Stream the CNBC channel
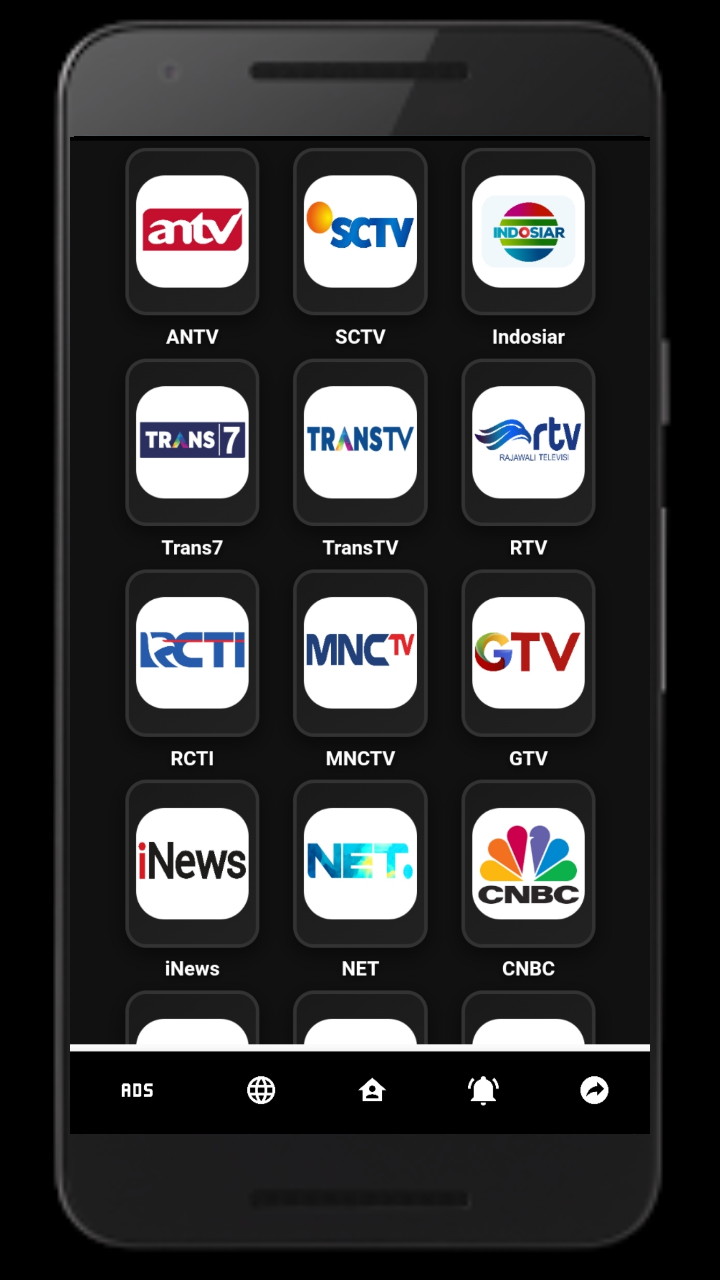 point(528,862)
